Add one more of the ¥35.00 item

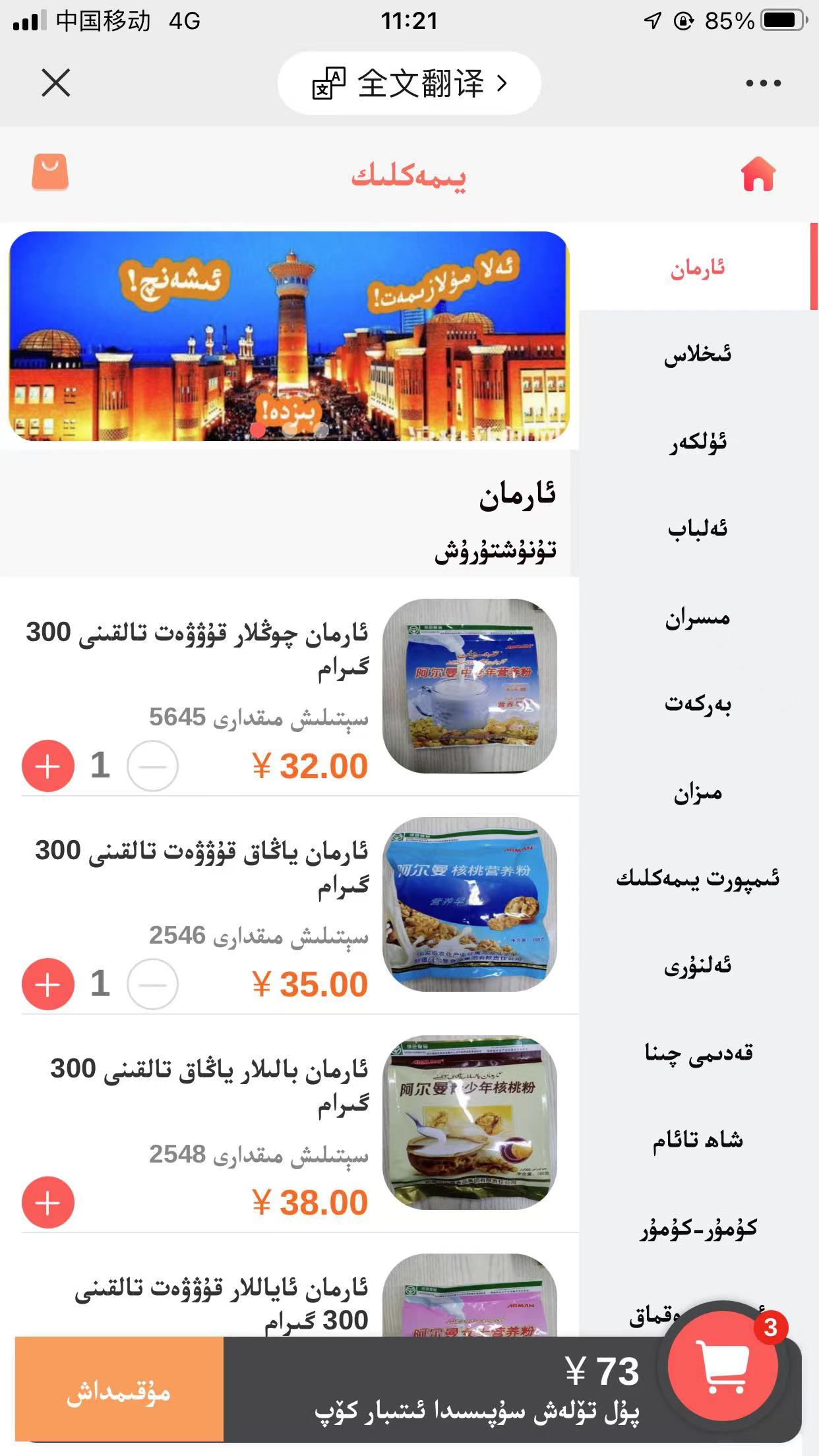tap(48, 985)
